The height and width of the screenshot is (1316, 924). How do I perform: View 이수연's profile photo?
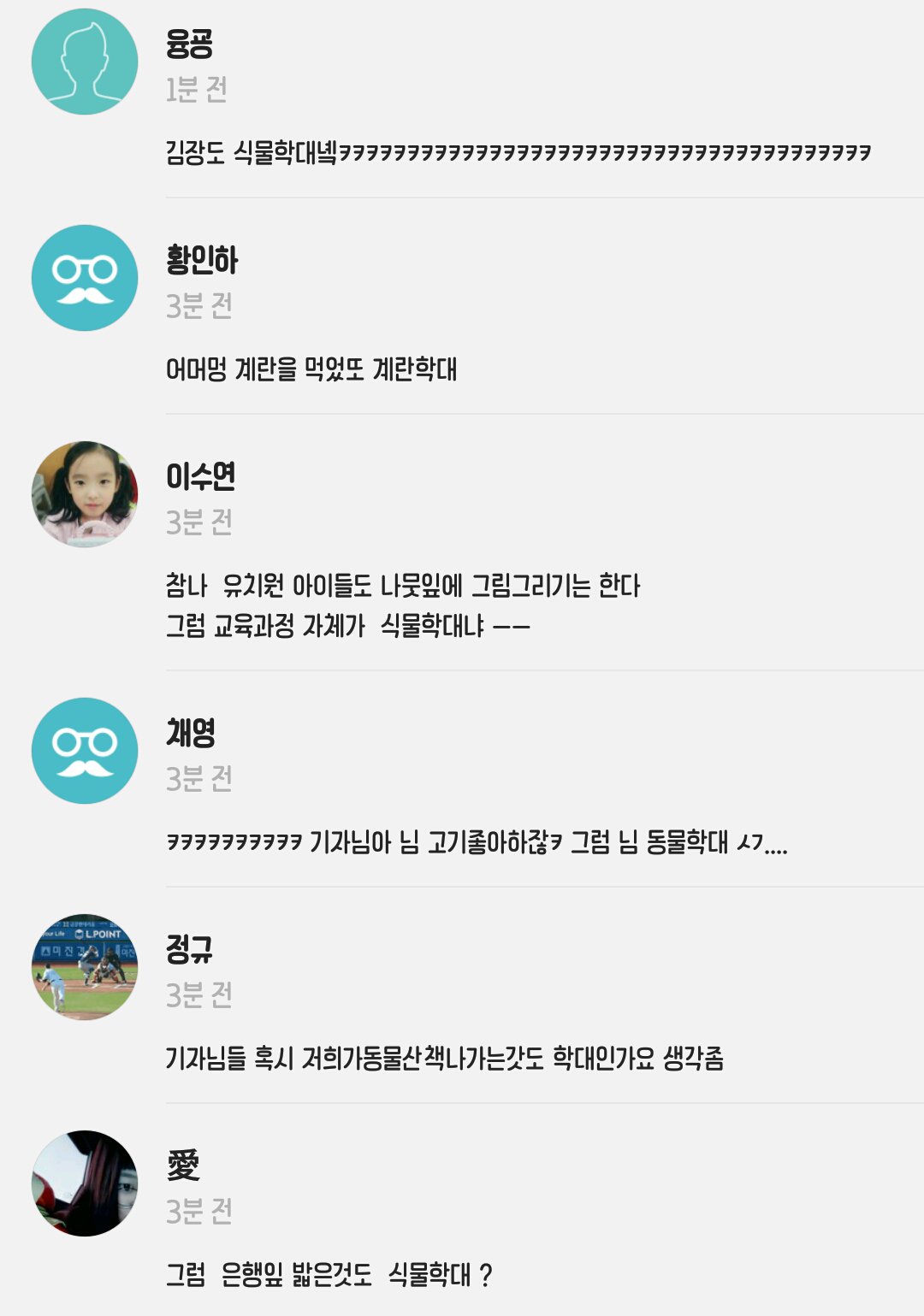click(85, 494)
